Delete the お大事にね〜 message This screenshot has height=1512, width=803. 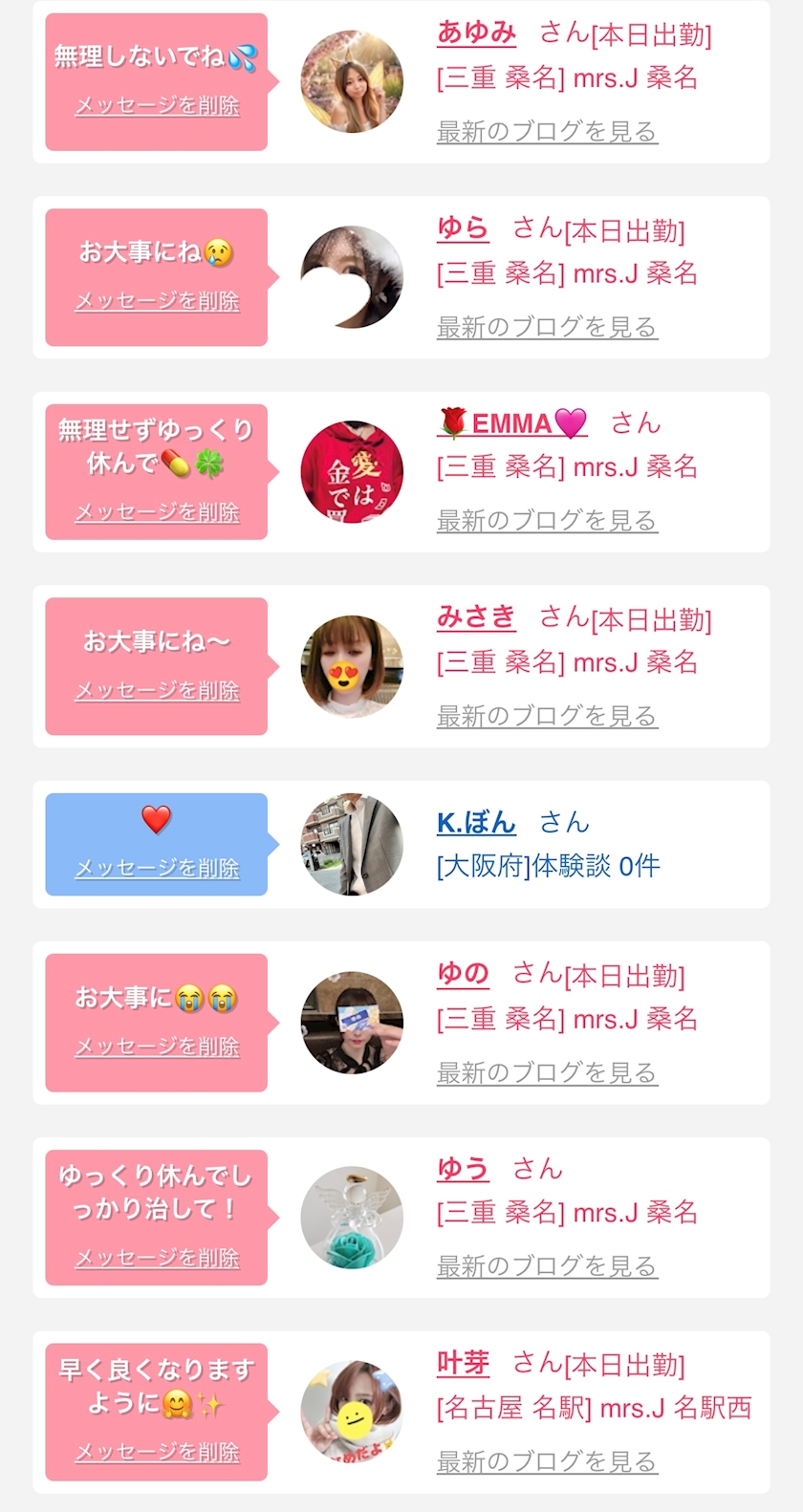(x=157, y=690)
